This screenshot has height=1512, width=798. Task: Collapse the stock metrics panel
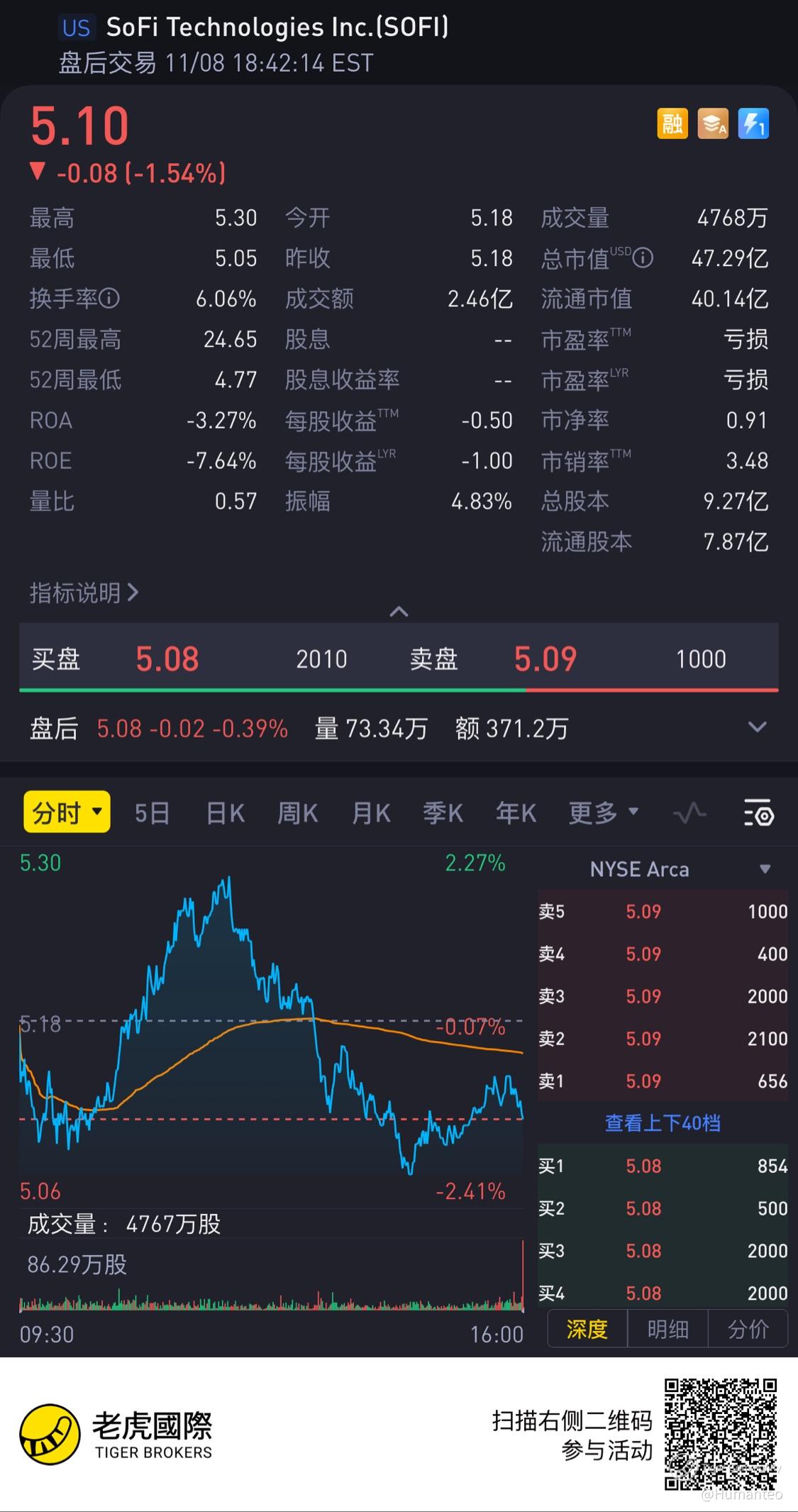pyautogui.click(x=399, y=612)
